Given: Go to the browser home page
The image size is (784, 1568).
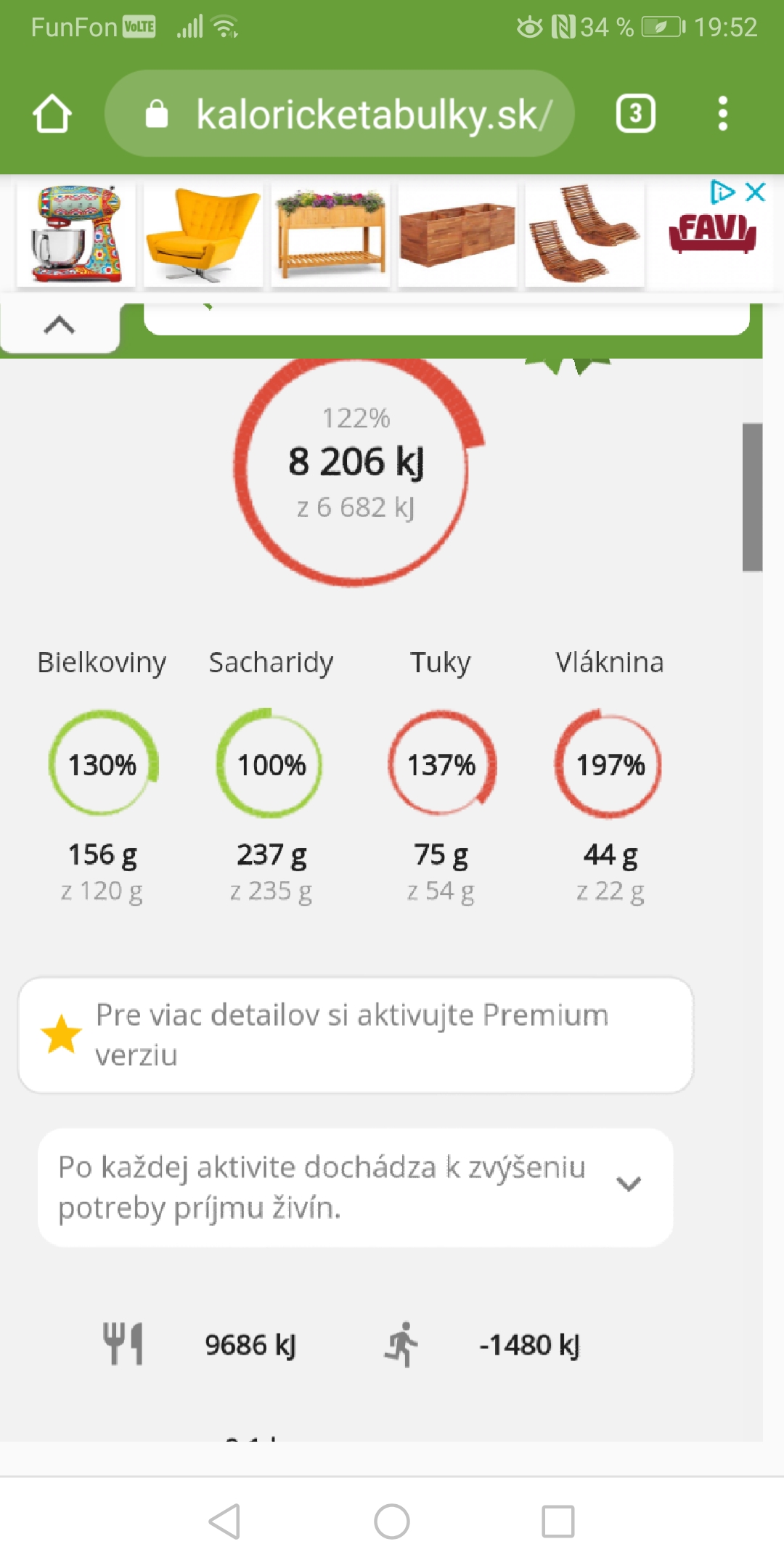Looking at the screenshot, I should [x=52, y=114].
